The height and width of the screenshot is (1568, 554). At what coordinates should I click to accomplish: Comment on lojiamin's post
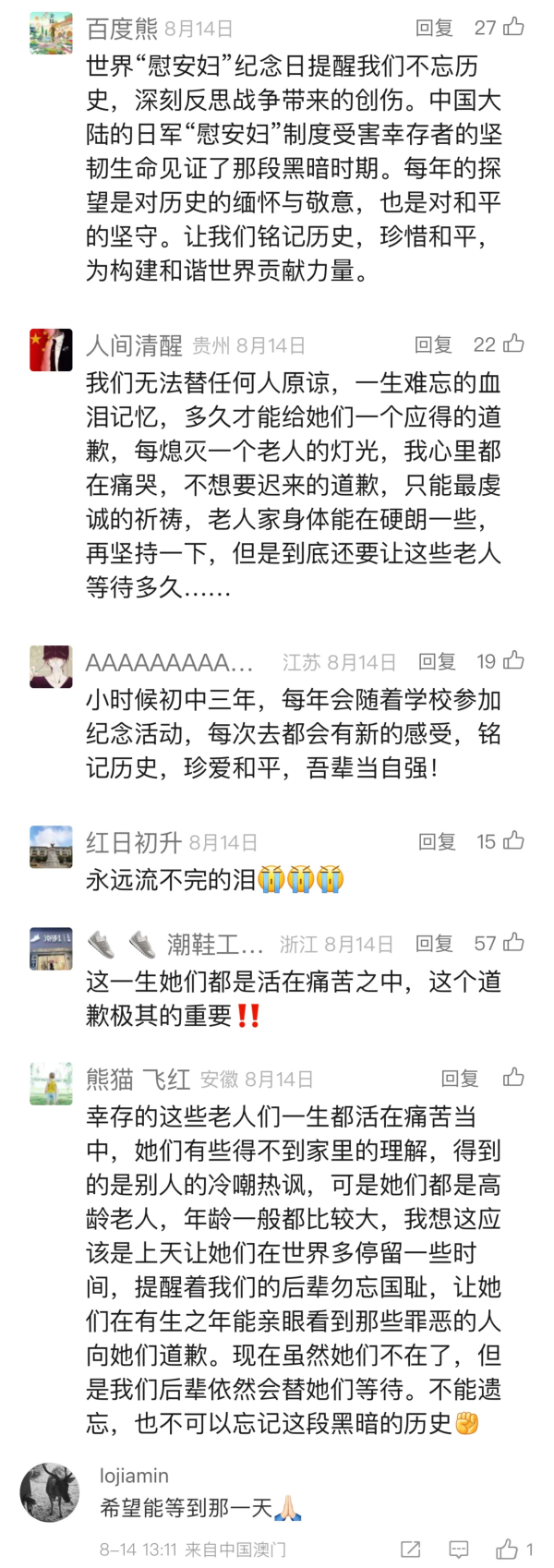[x=458, y=1549]
